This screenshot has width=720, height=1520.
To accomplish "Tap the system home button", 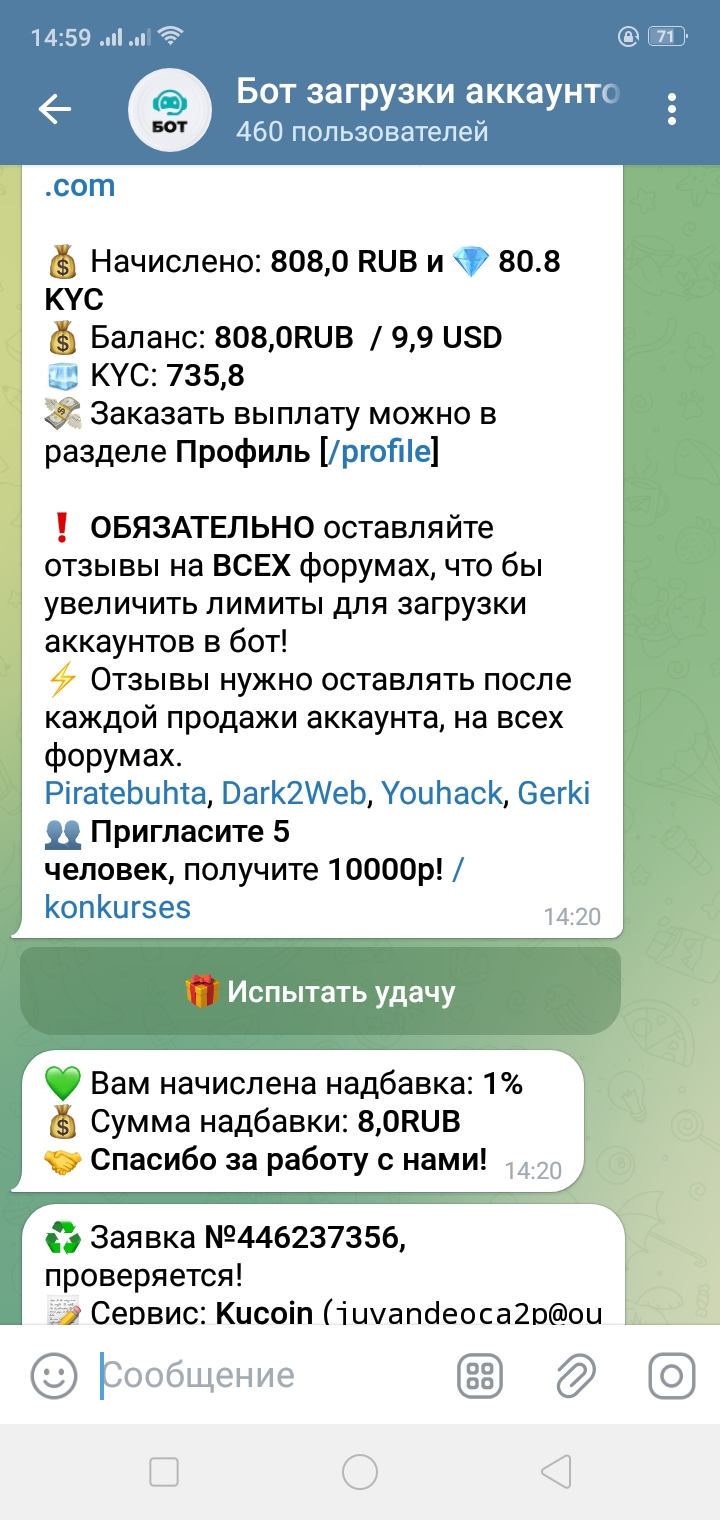I will pyautogui.click(x=360, y=1472).
